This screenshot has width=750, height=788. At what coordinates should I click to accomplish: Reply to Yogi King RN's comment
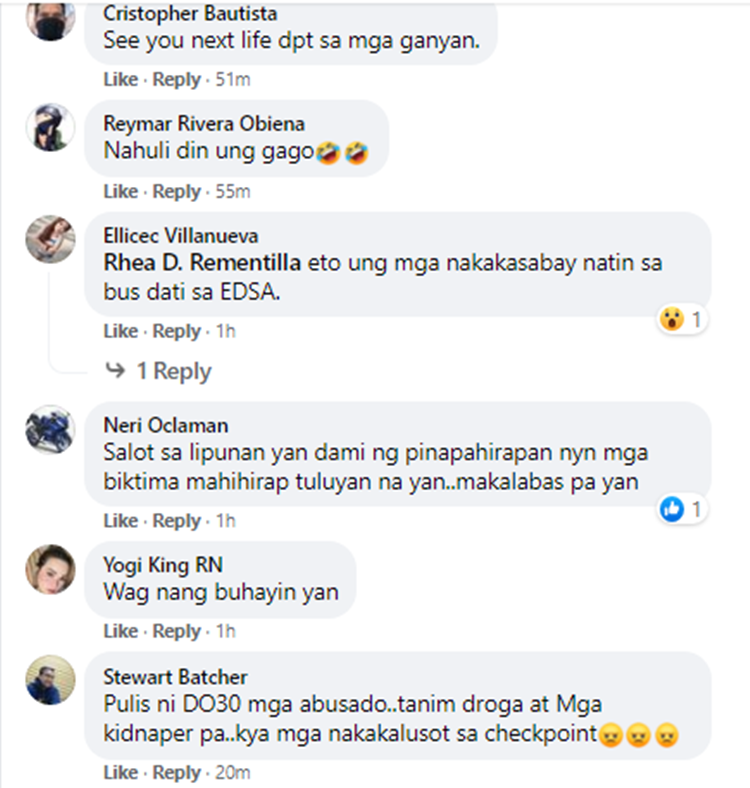[176, 631]
